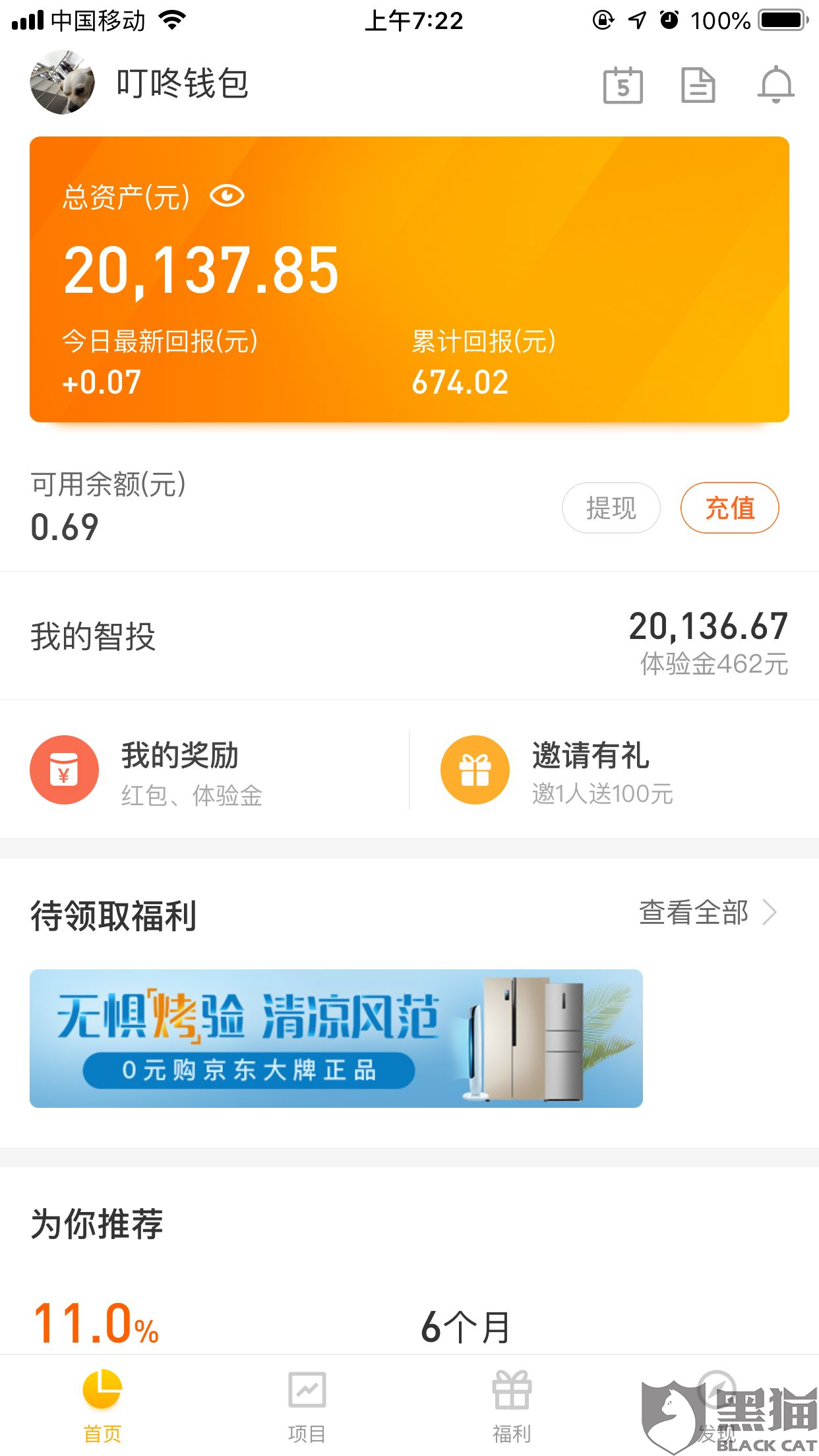Tap the 提现 withdraw button
This screenshot has height=1456, width=819.
point(611,508)
